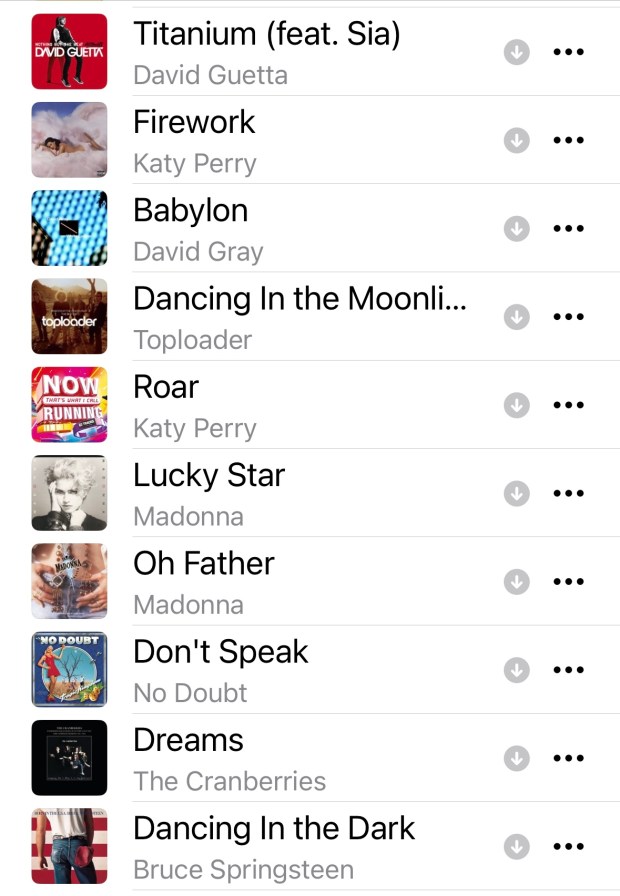
Task: Open more options for Babylon
Action: (x=568, y=229)
